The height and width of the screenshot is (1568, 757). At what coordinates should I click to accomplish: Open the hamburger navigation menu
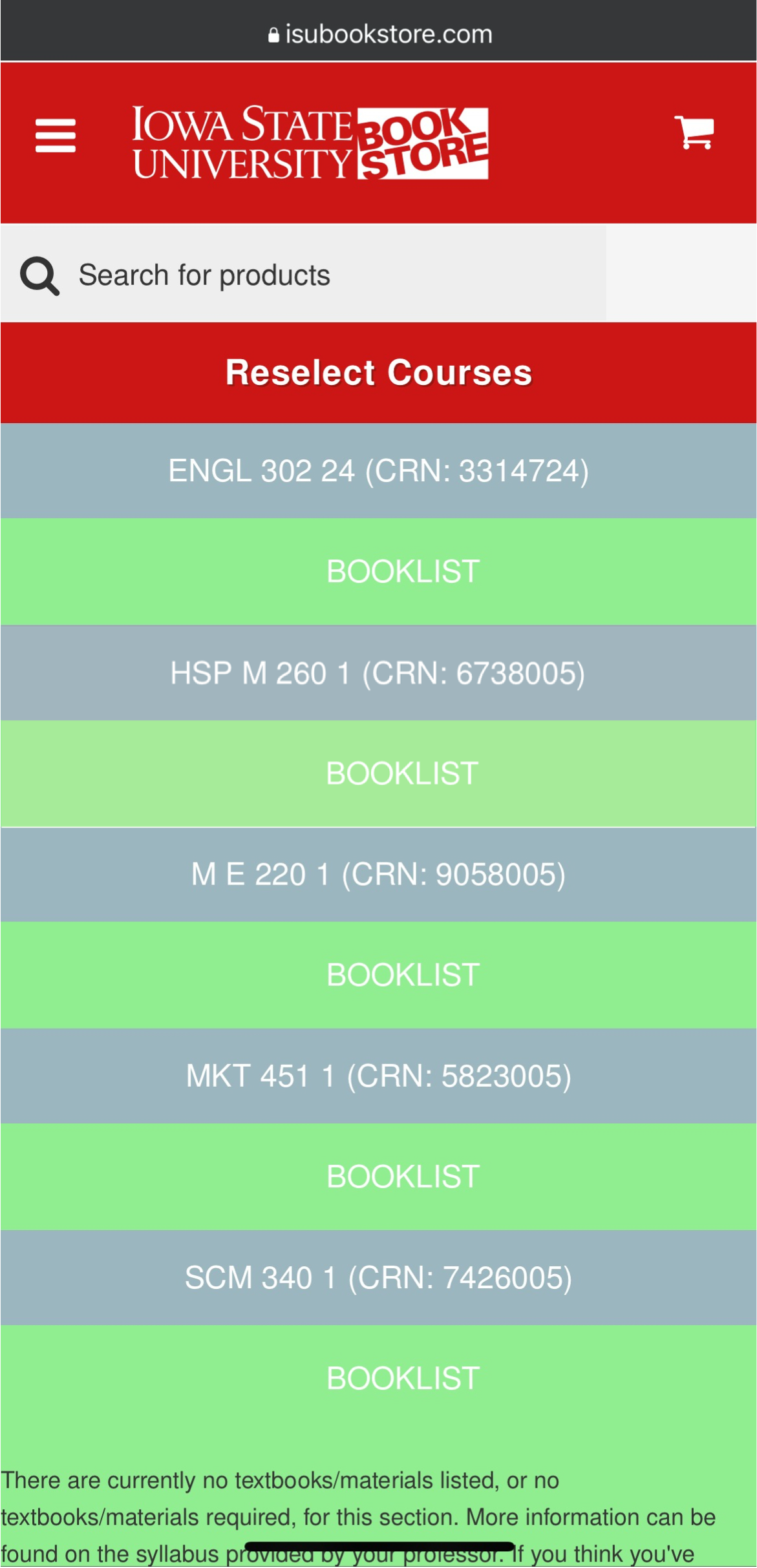[x=56, y=136]
